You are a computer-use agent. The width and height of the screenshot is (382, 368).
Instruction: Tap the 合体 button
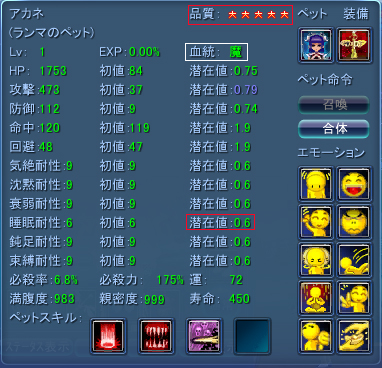pos(333,128)
